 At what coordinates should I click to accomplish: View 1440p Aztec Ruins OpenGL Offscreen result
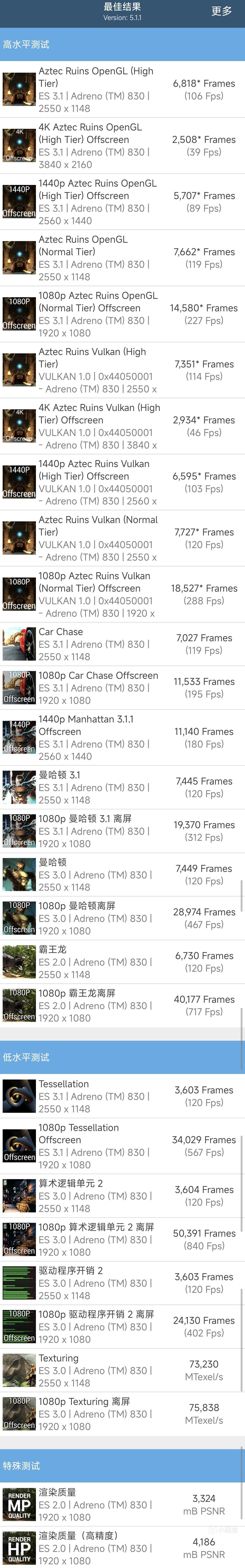[122, 201]
